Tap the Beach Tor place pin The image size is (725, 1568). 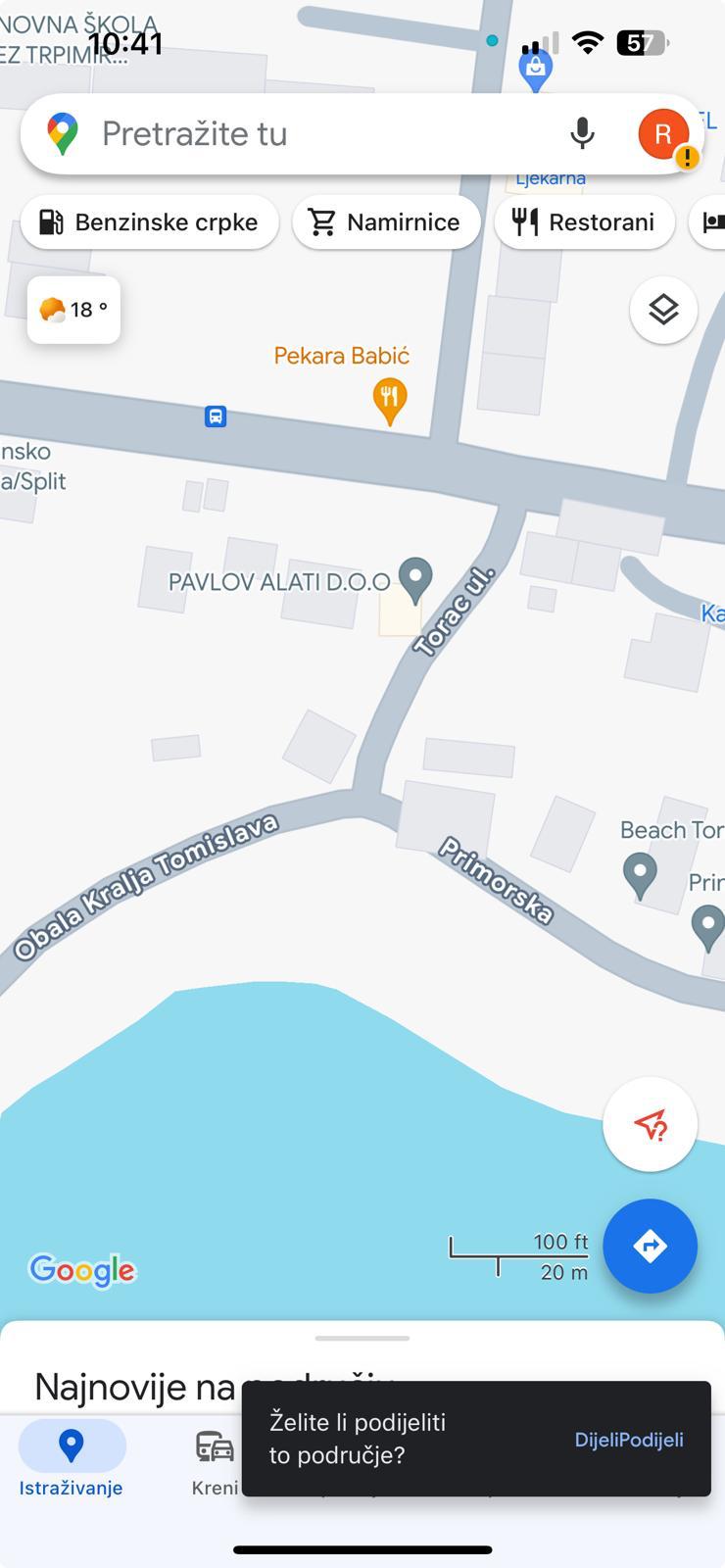point(640,872)
